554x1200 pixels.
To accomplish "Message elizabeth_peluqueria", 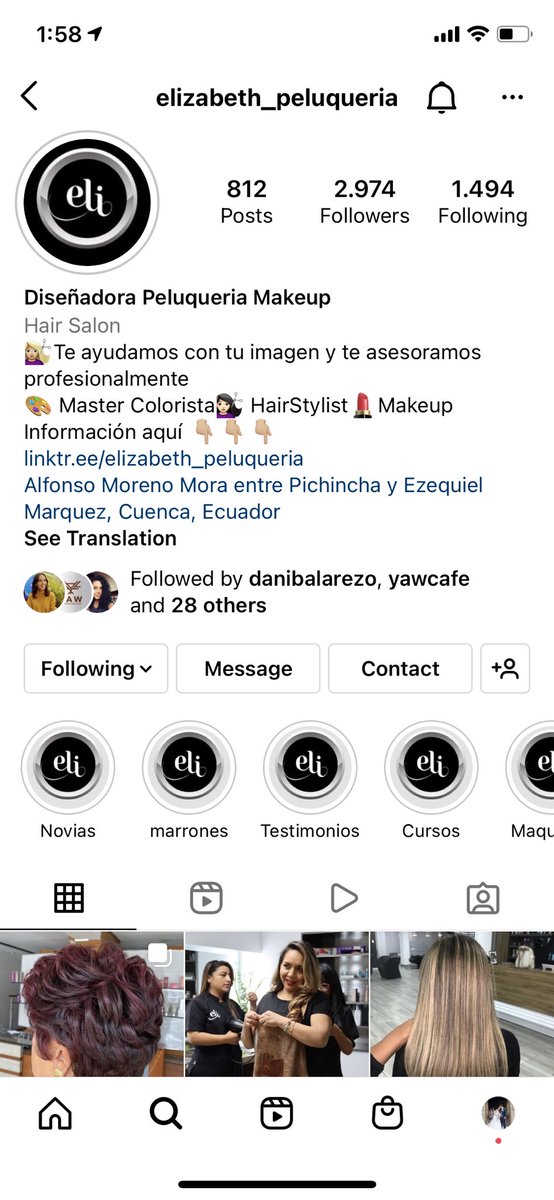I will click(248, 669).
